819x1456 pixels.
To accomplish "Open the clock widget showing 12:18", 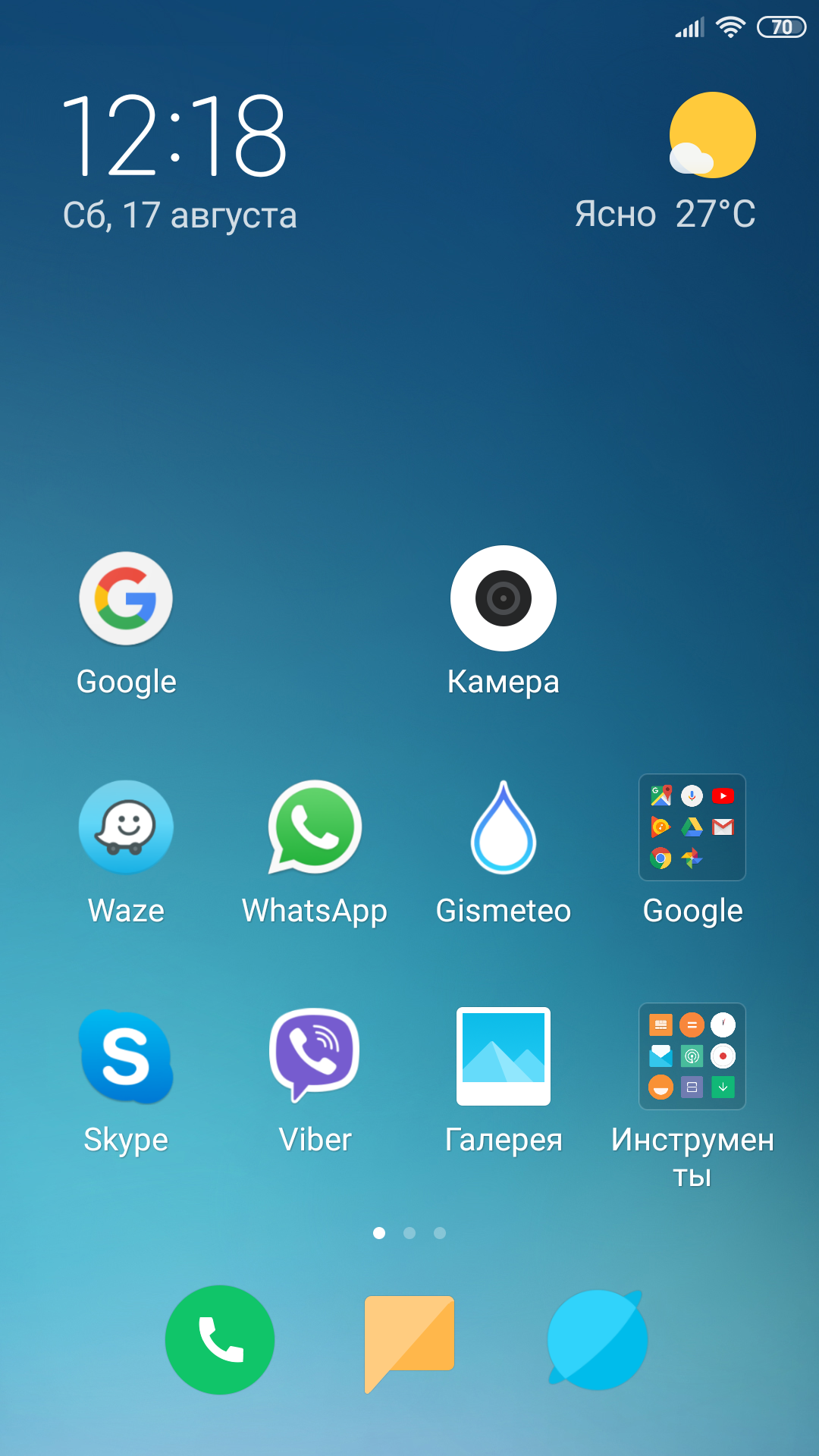I will coord(174,136).
